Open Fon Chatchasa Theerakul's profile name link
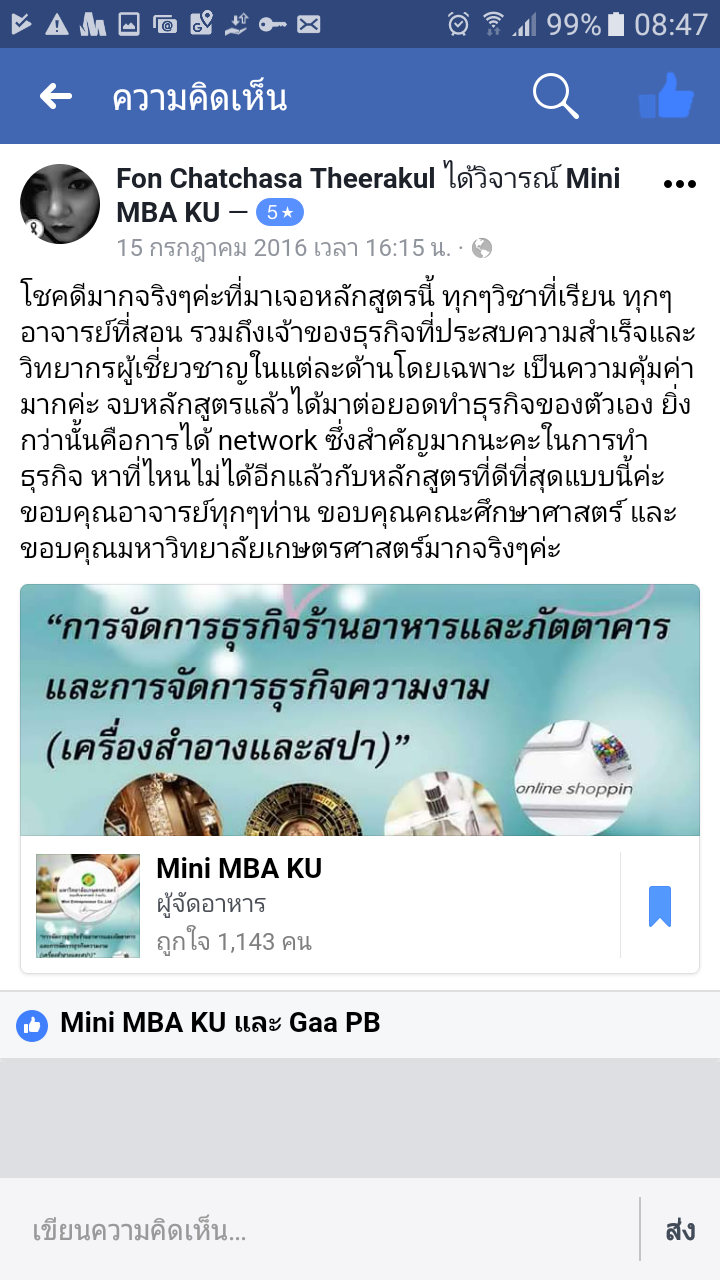This screenshot has width=720, height=1280. pyautogui.click(x=276, y=179)
